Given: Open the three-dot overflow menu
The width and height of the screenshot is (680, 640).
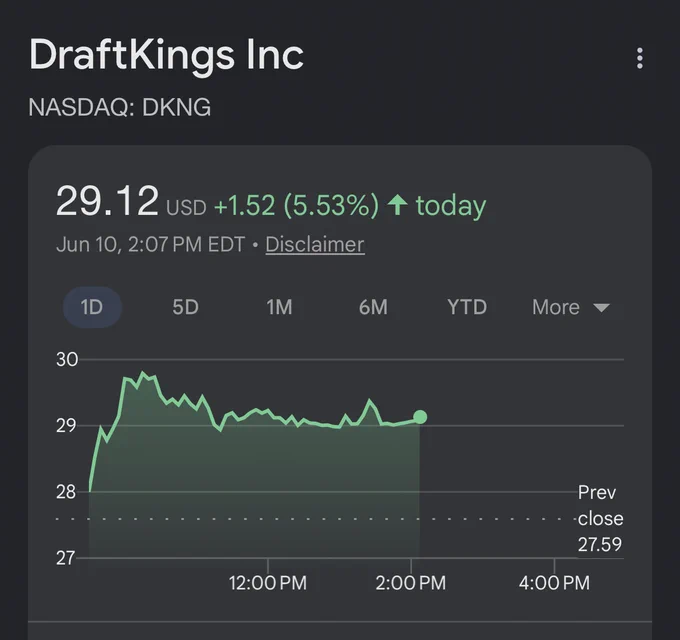Looking at the screenshot, I should [x=640, y=58].
